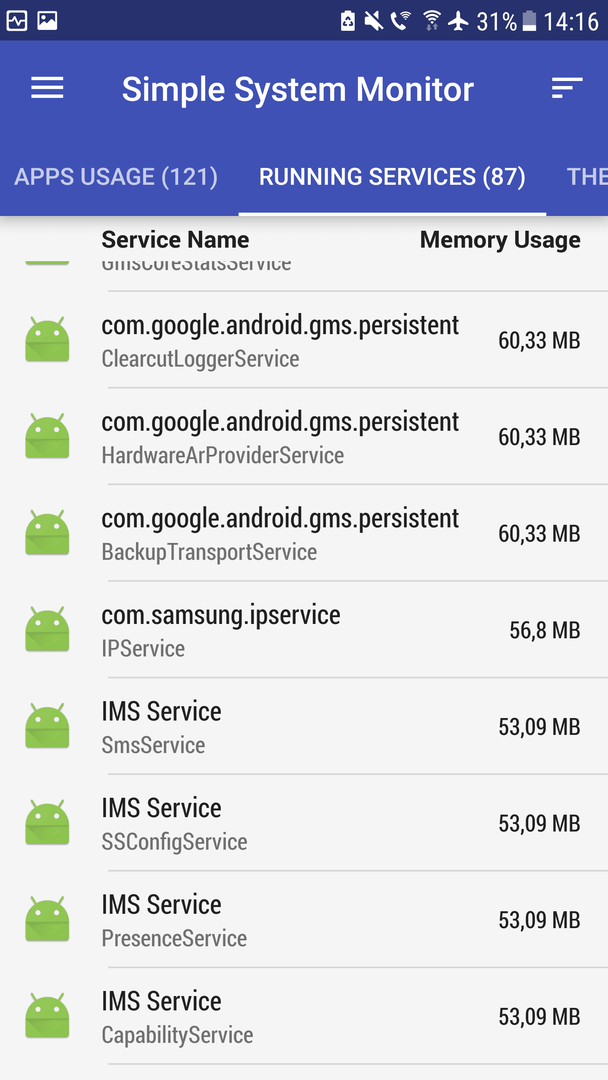Tap the BackupTransportService row
Screen dimensions: 608x1080
304,533
